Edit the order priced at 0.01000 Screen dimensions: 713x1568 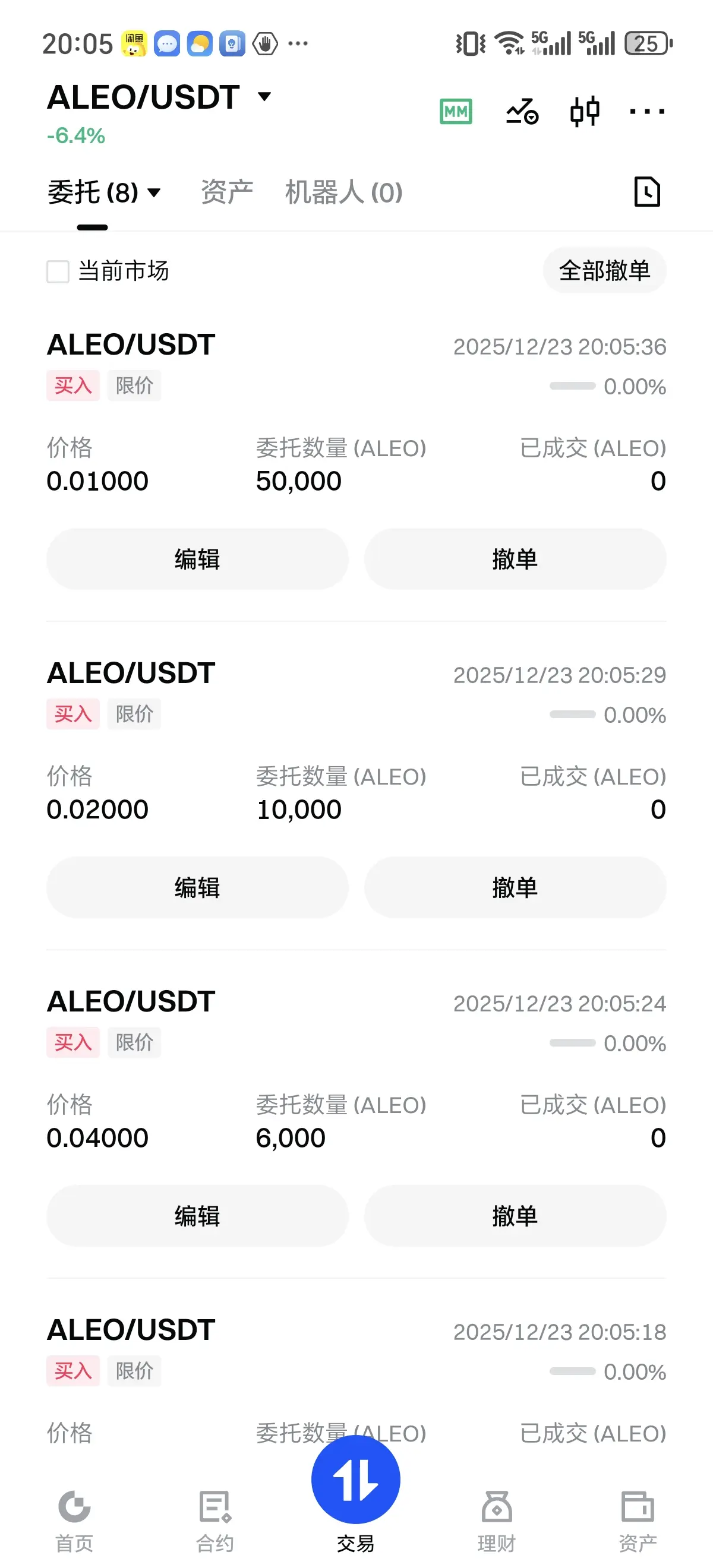pos(197,559)
